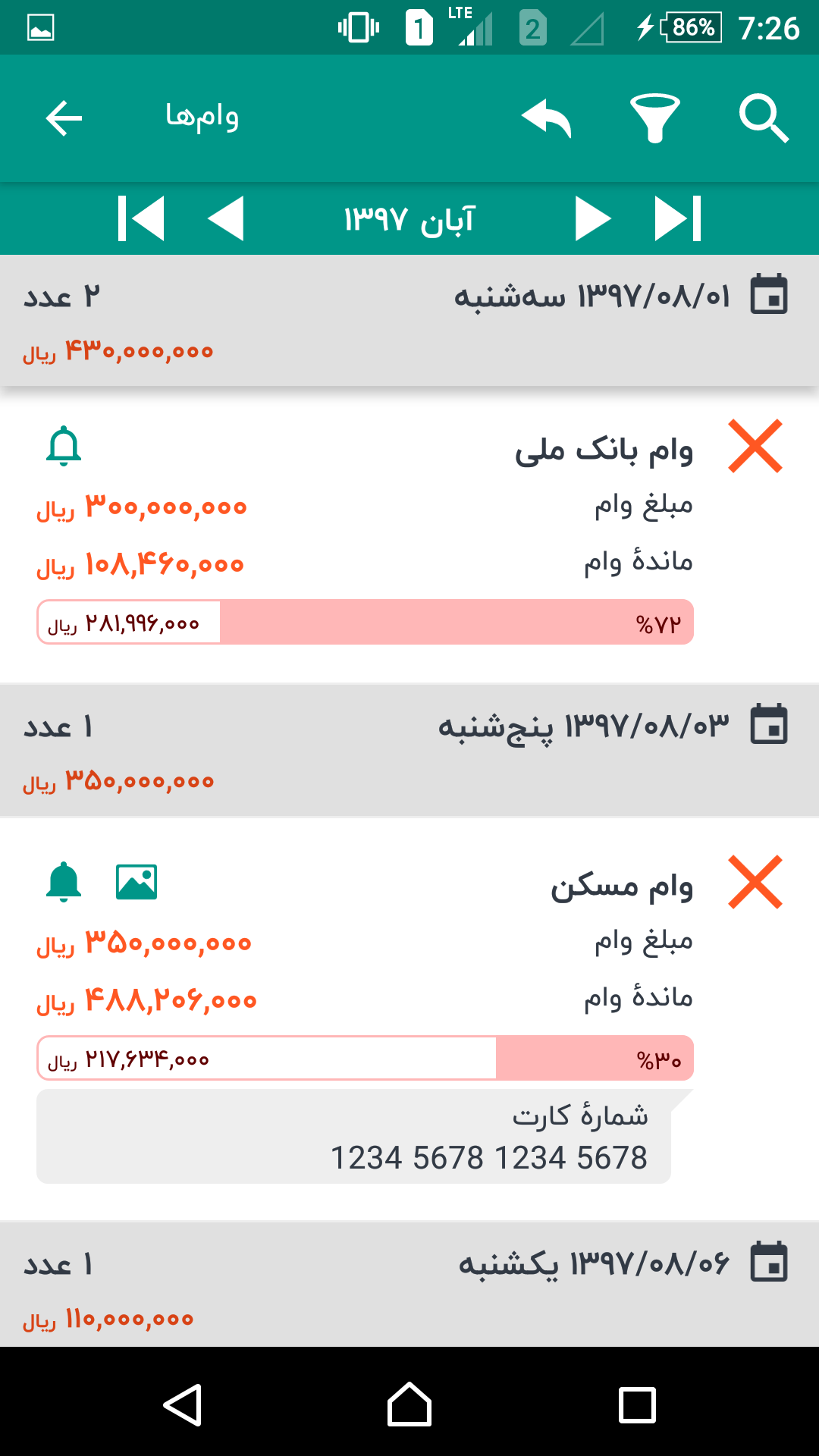This screenshot has width=819, height=1456.
Task: Tap the bell reminder on وام بانک ملی
Action: click(x=64, y=447)
